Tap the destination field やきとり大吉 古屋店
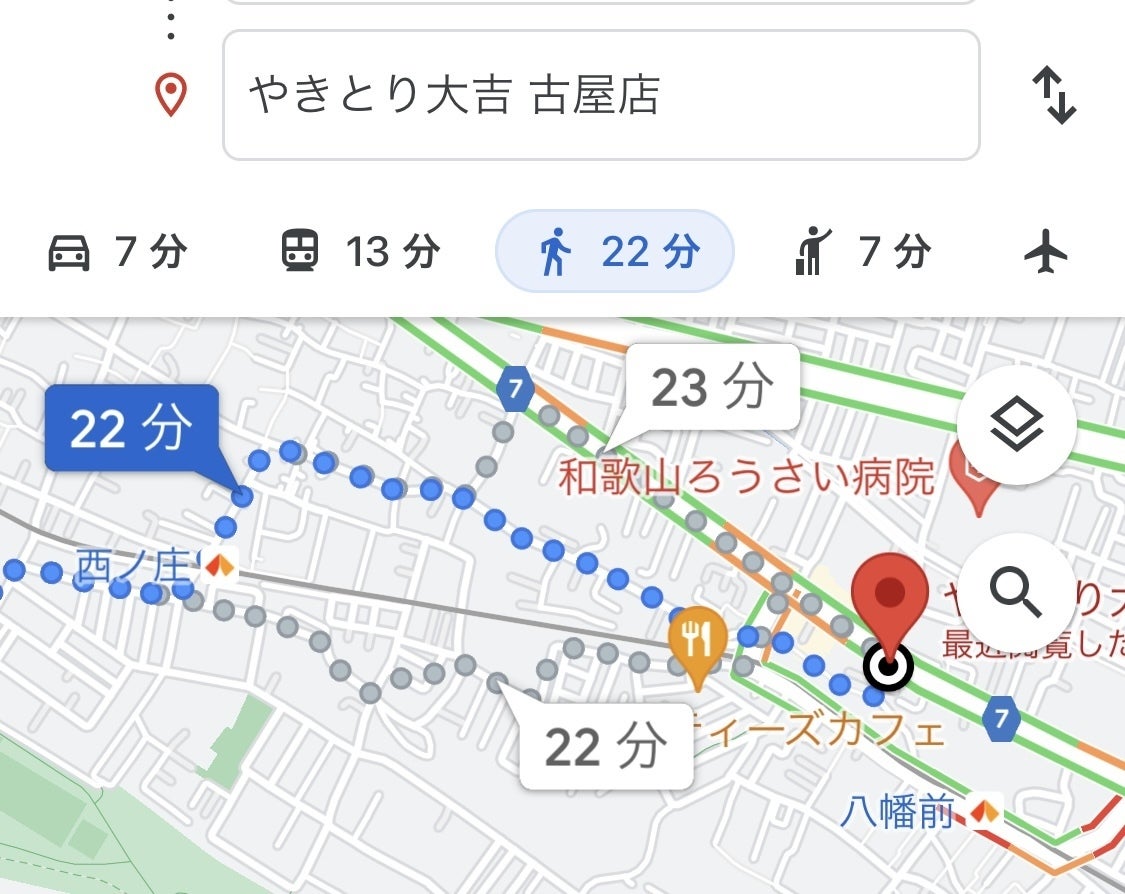The height and width of the screenshot is (894, 1125). (600, 95)
